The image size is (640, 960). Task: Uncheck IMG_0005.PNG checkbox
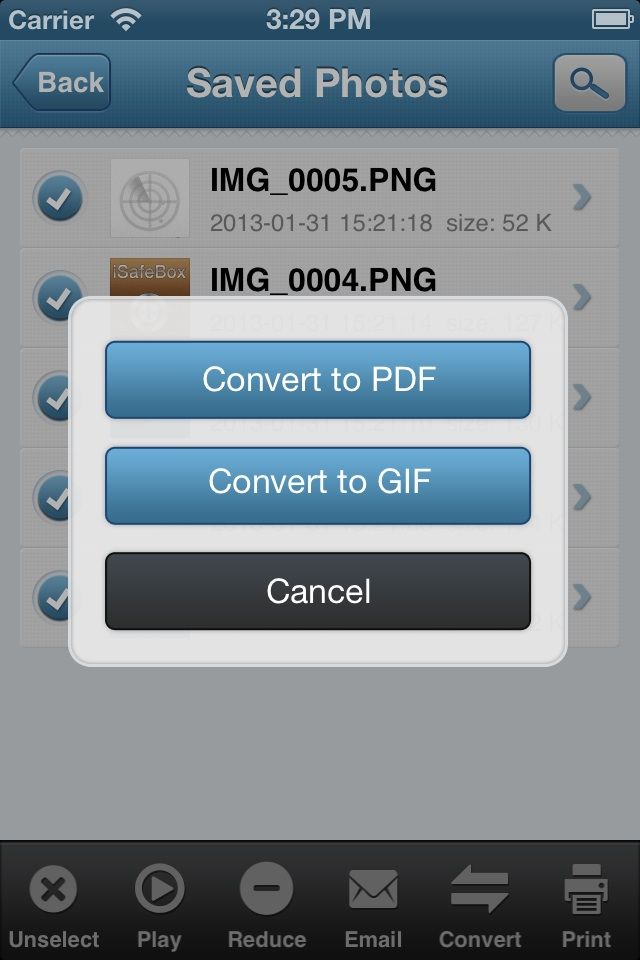click(59, 198)
